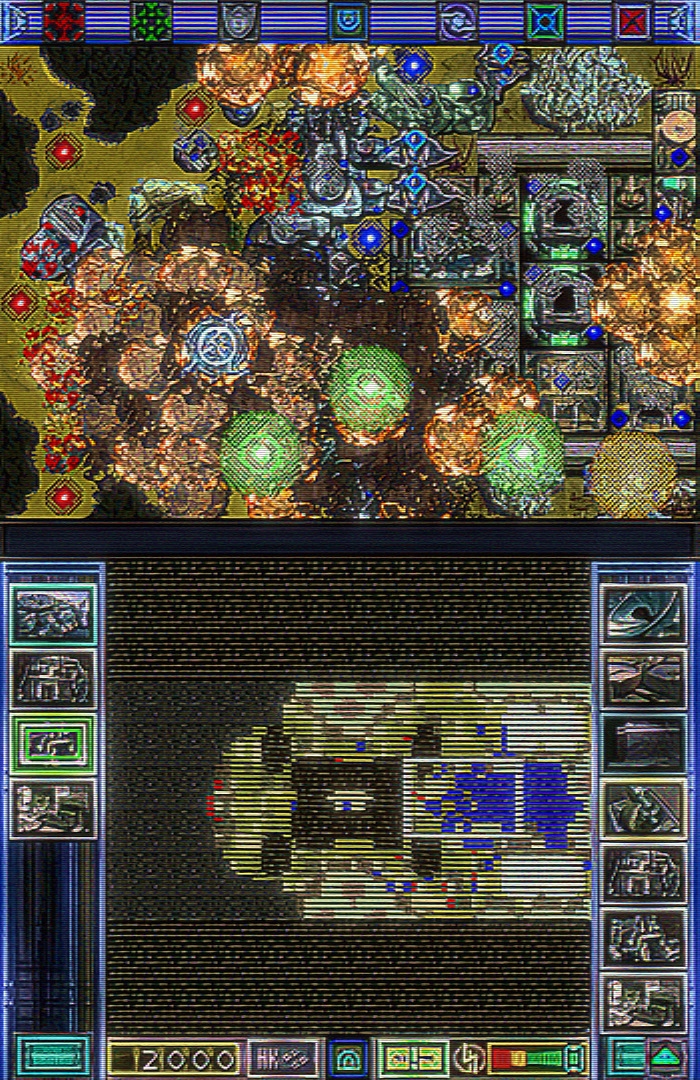Tap the green-highlighted unit in left panel

click(53, 744)
